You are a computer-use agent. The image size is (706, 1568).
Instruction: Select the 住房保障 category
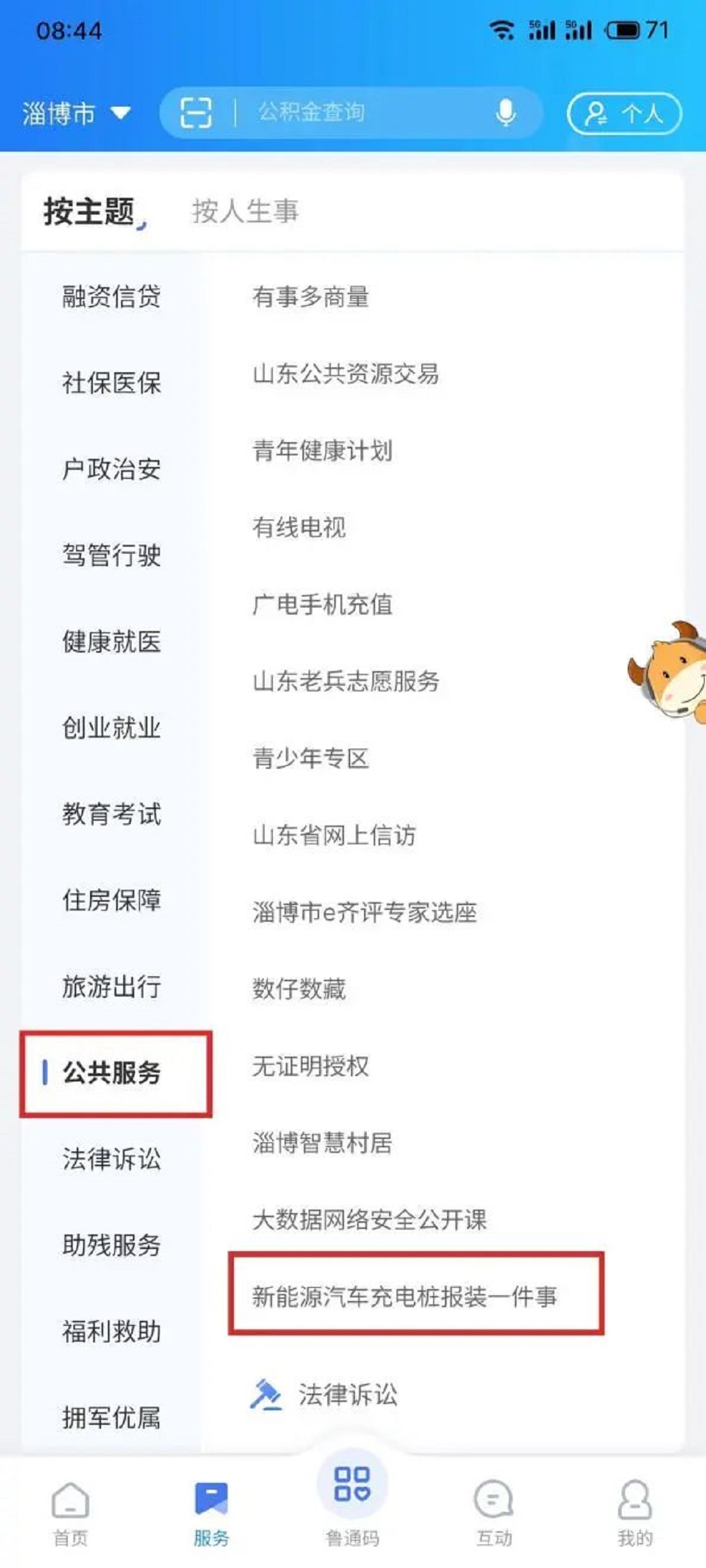(x=111, y=900)
